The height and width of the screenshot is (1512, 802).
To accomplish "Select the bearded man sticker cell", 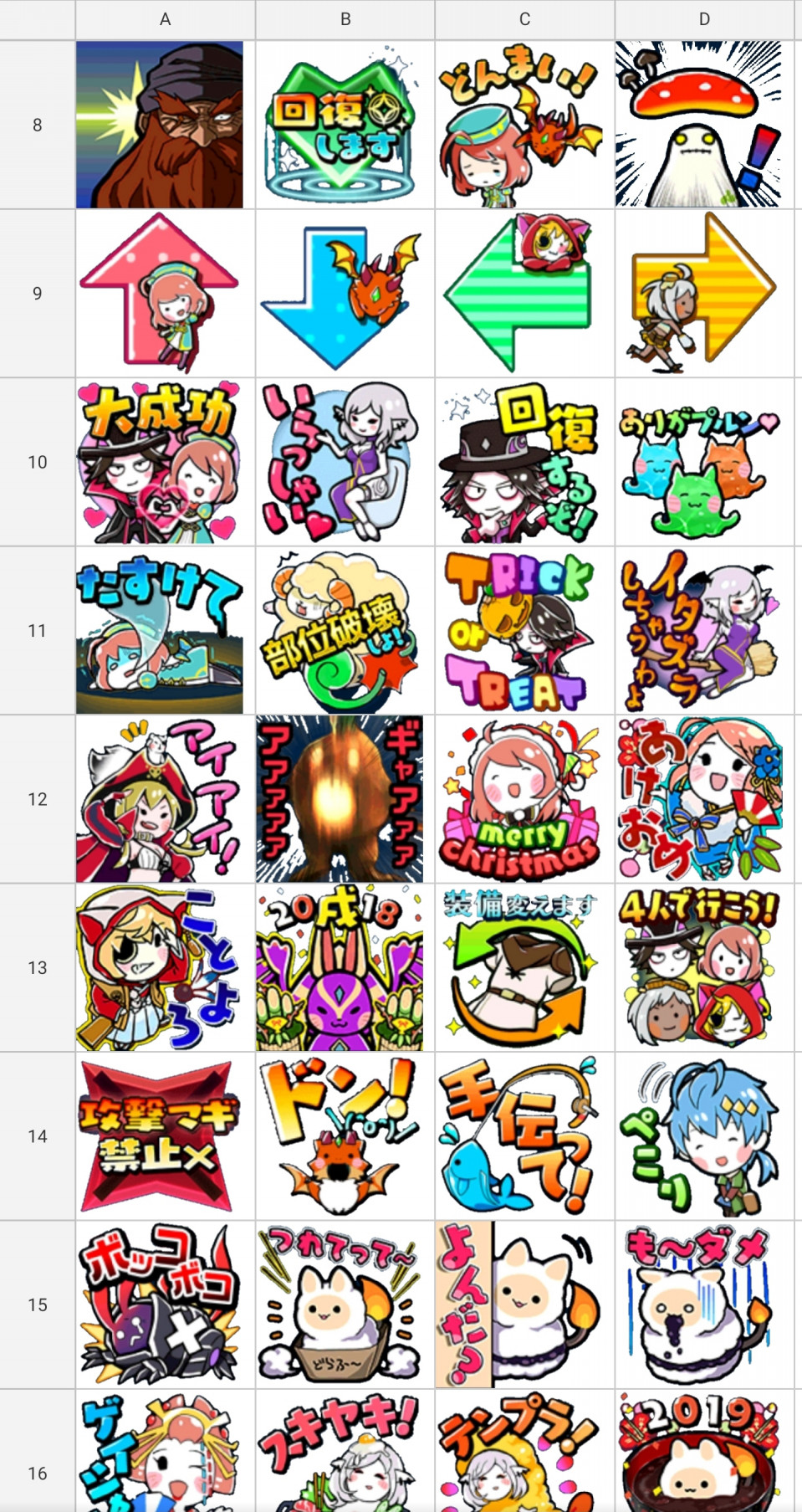I will coord(161,125).
